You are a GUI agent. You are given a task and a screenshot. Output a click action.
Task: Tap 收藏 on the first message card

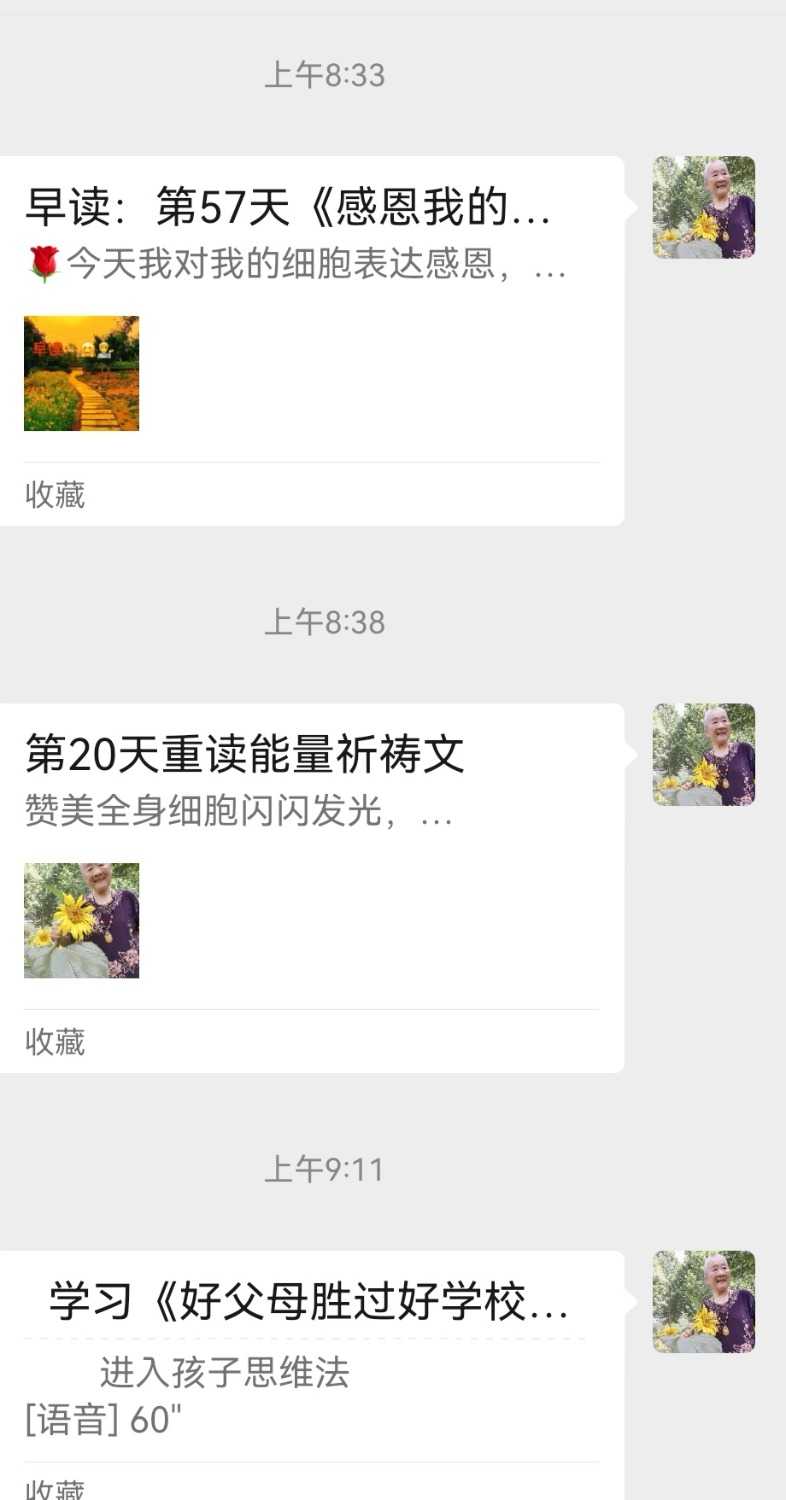(x=55, y=494)
